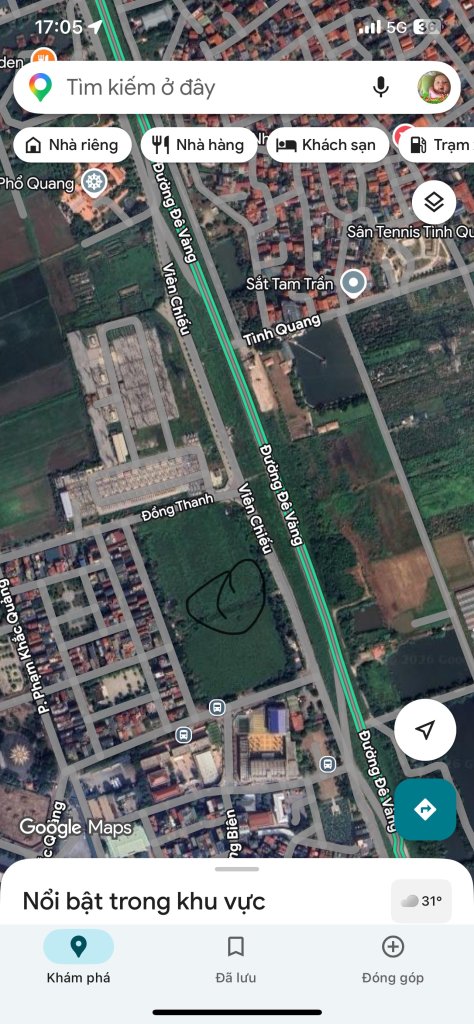Open the map layers button
474x1024 pixels.
click(434, 202)
